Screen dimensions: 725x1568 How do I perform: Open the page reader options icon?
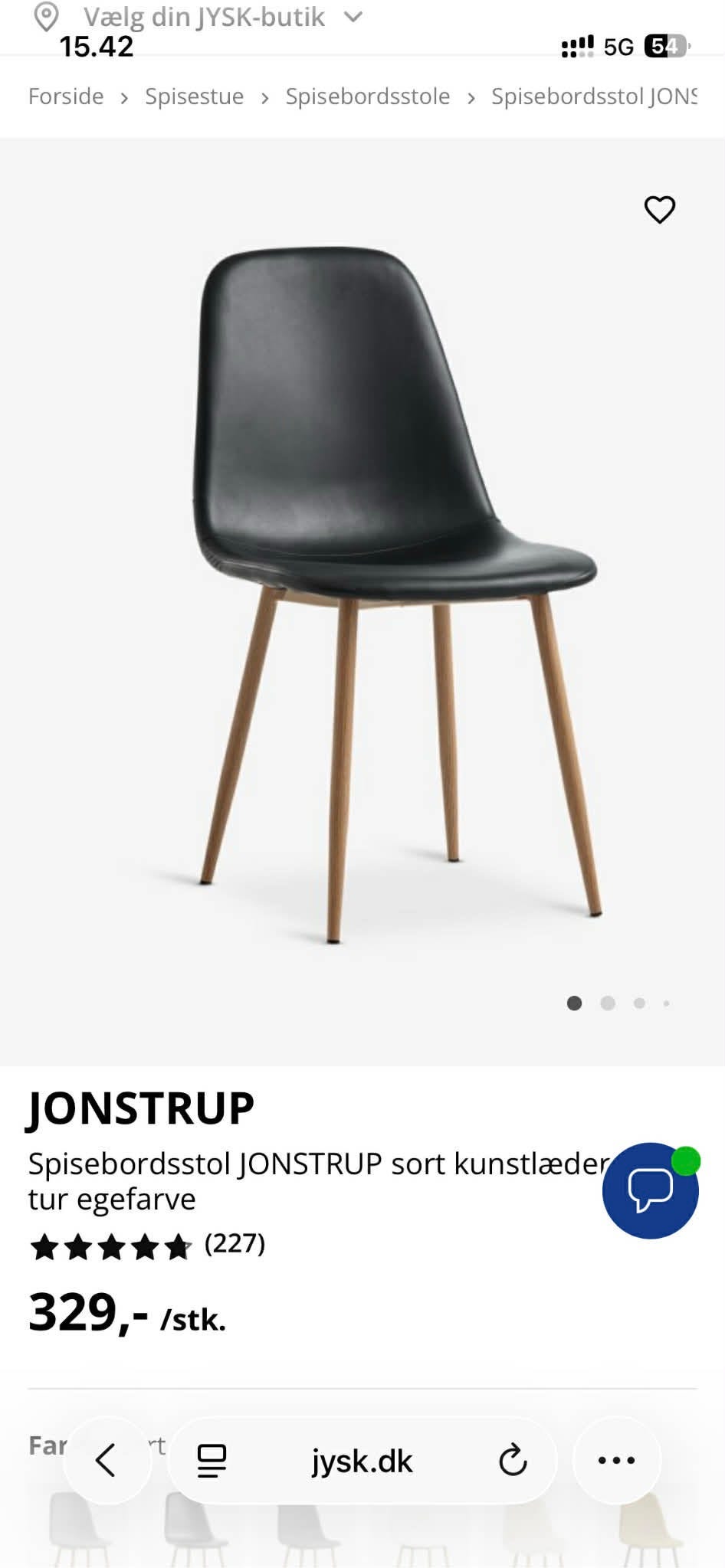(x=212, y=1461)
